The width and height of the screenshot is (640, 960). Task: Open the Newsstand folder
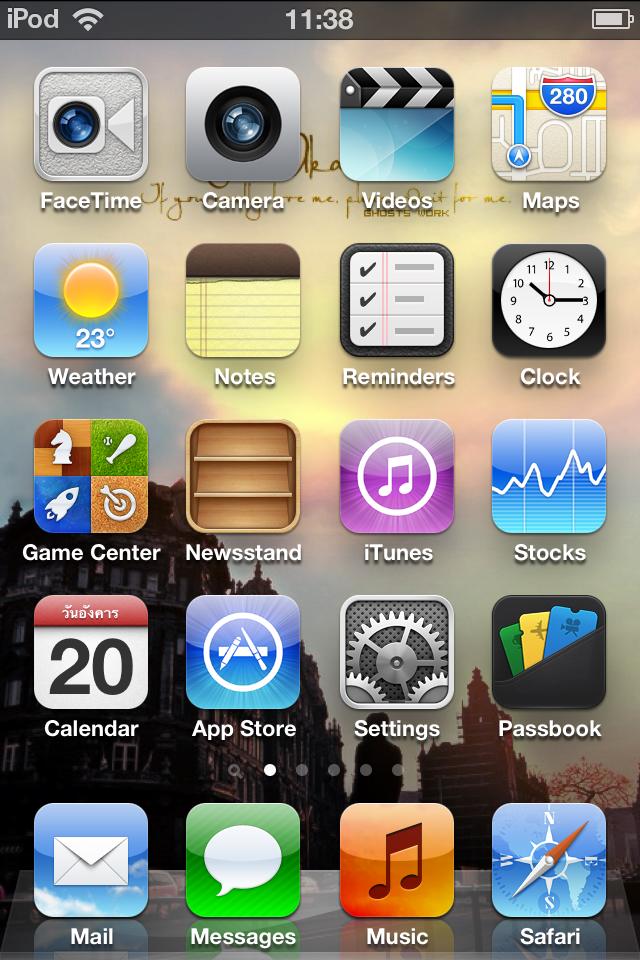pos(243,476)
